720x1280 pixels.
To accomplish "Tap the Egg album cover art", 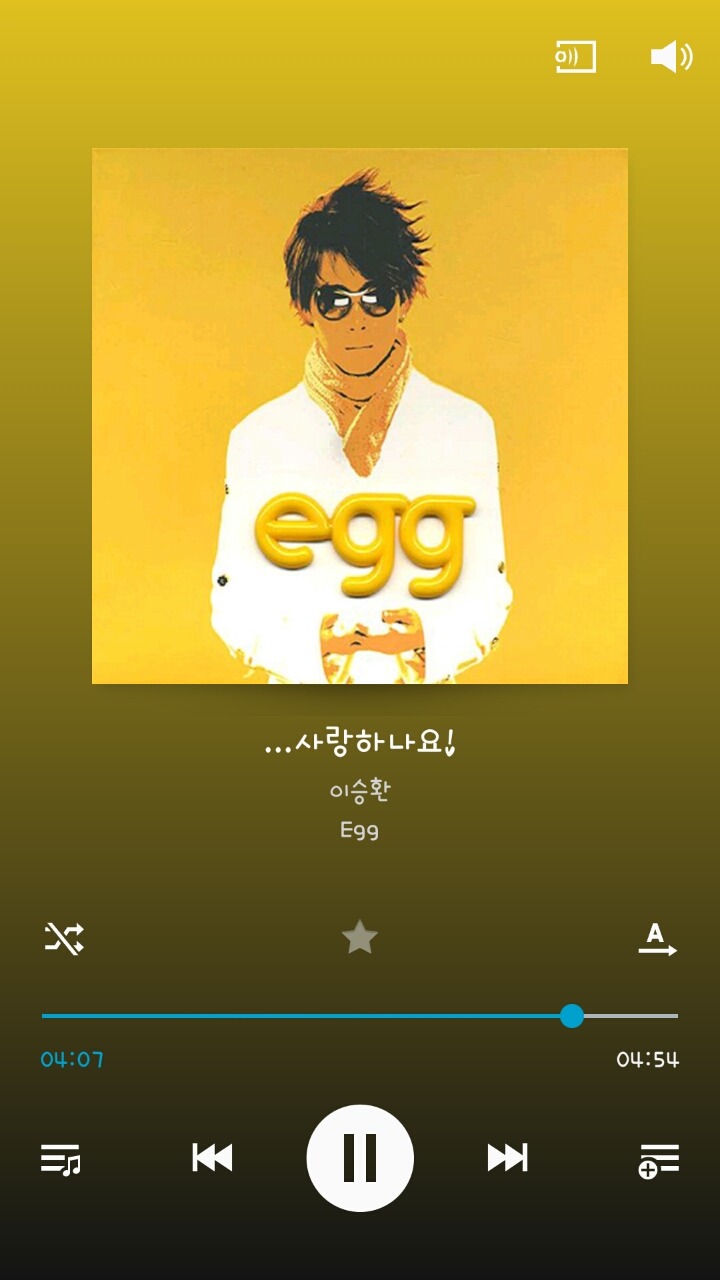I will coord(360,416).
